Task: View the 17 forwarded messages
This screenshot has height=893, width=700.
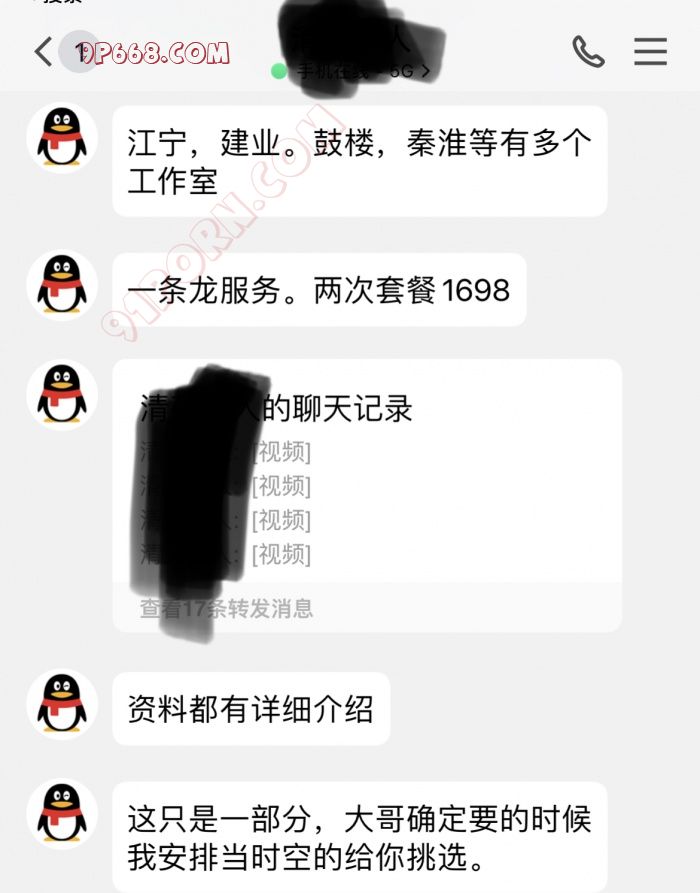Action: pyautogui.click(x=226, y=608)
